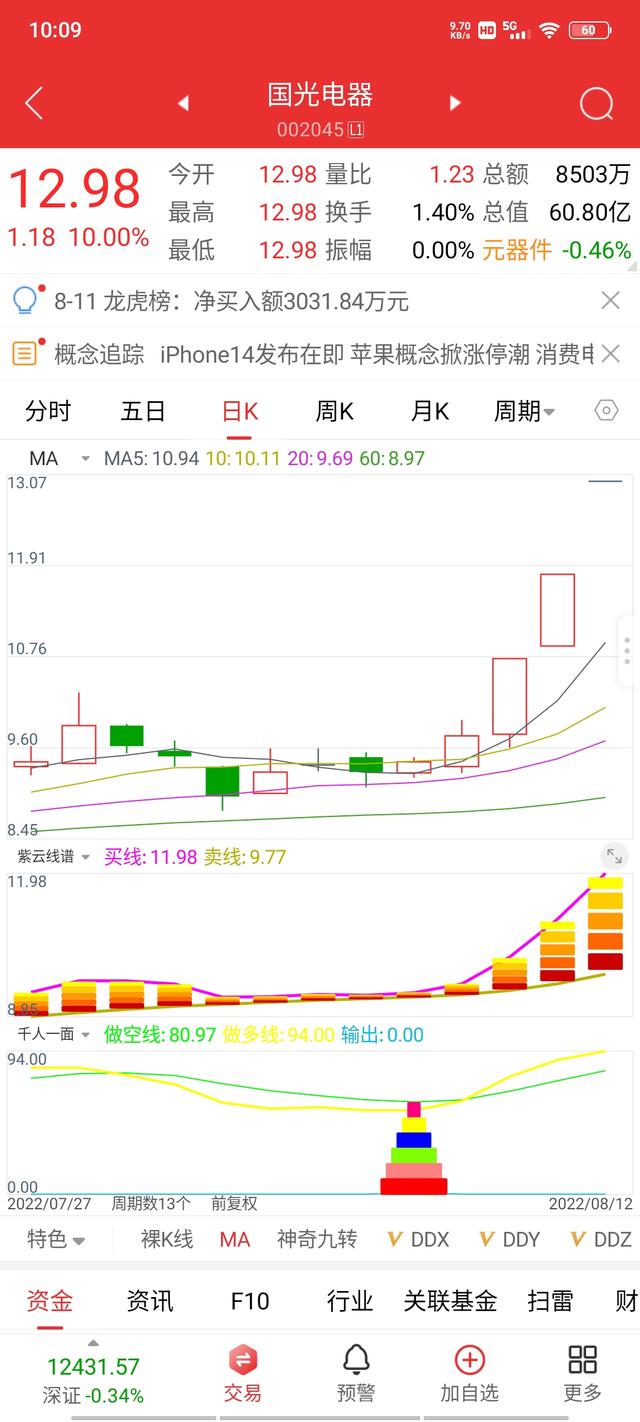This screenshot has height=1422, width=640.
Task: Open the F10 tab
Action: (250, 1301)
